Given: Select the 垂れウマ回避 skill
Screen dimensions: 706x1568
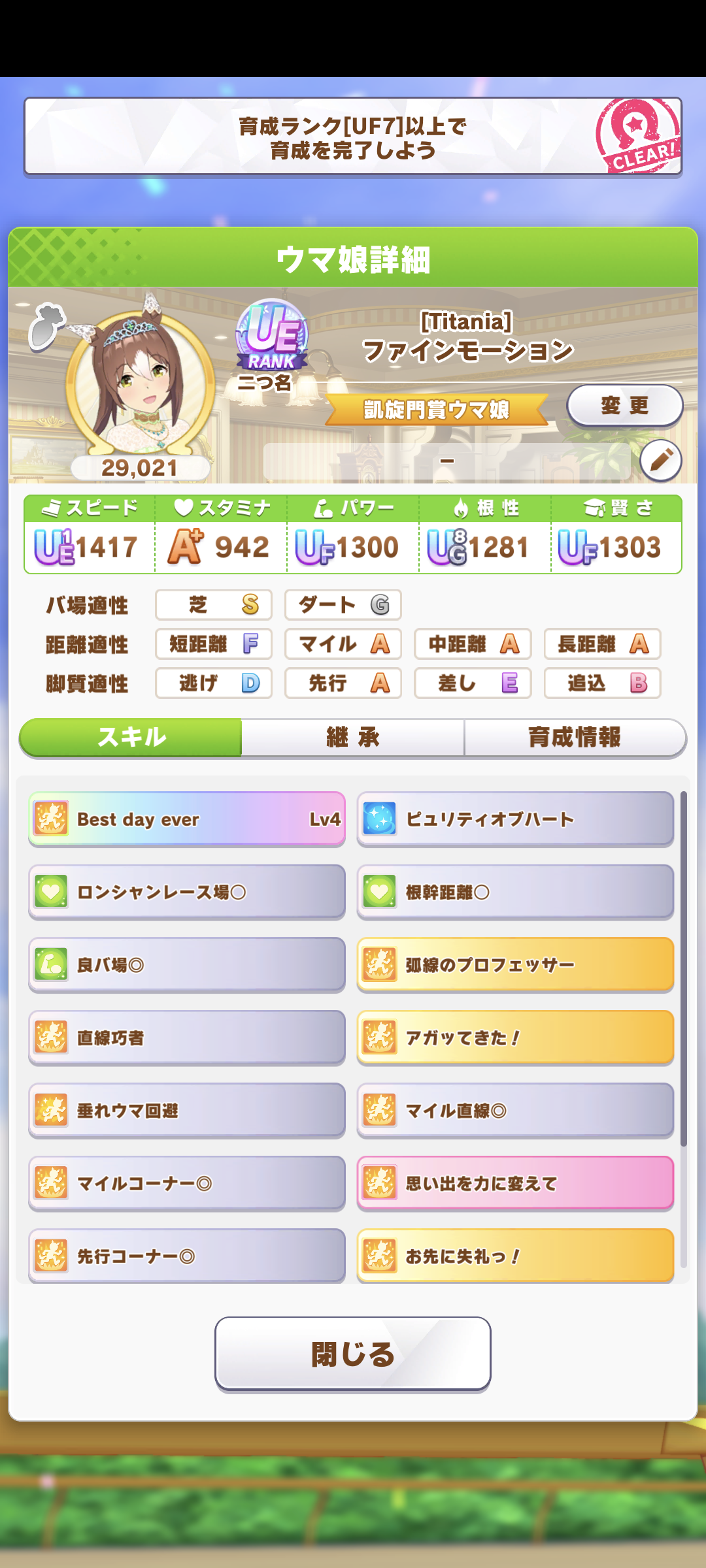Looking at the screenshot, I should pos(187,1111).
